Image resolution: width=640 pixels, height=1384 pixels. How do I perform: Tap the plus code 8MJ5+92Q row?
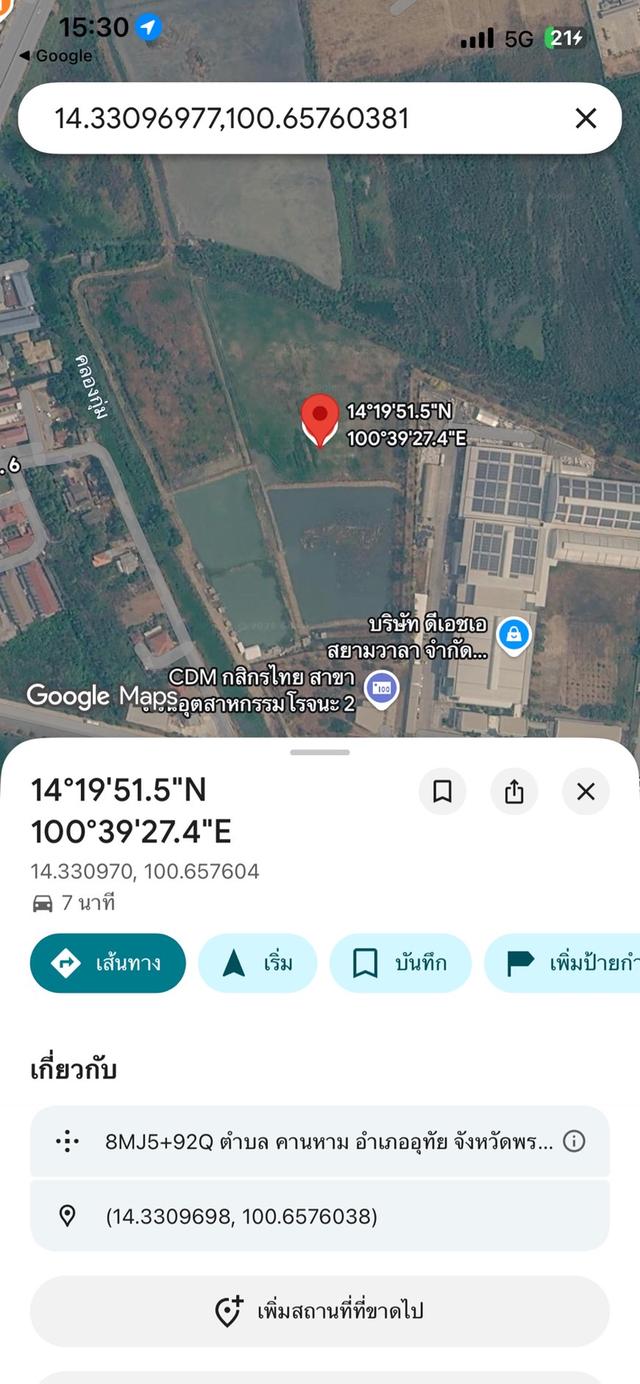coord(320,1141)
